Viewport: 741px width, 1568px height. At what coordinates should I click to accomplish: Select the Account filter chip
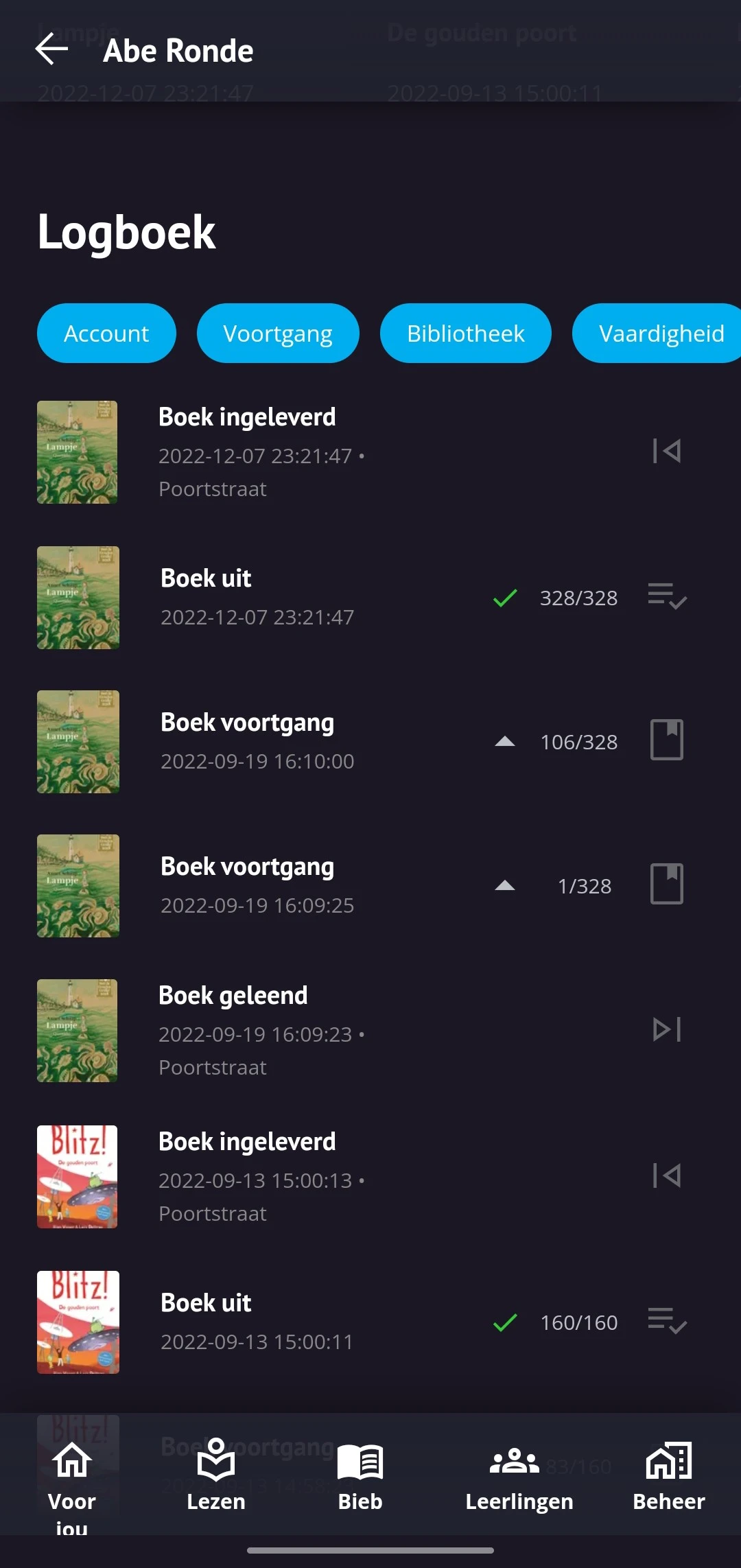106,334
